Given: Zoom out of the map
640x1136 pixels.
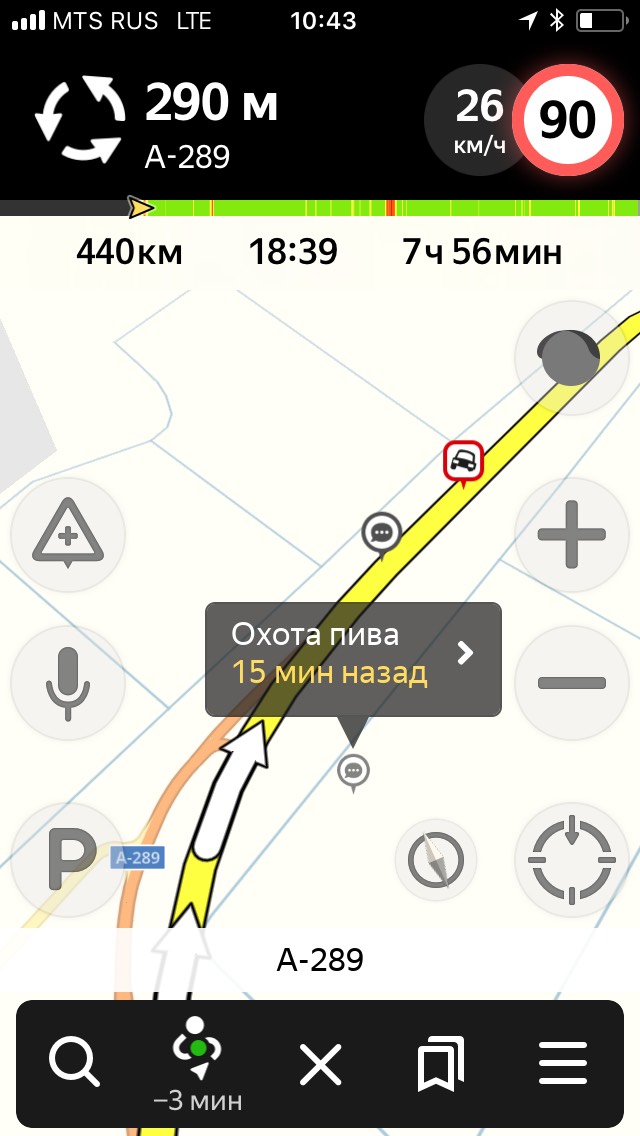Looking at the screenshot, I should tap(571, 682).
